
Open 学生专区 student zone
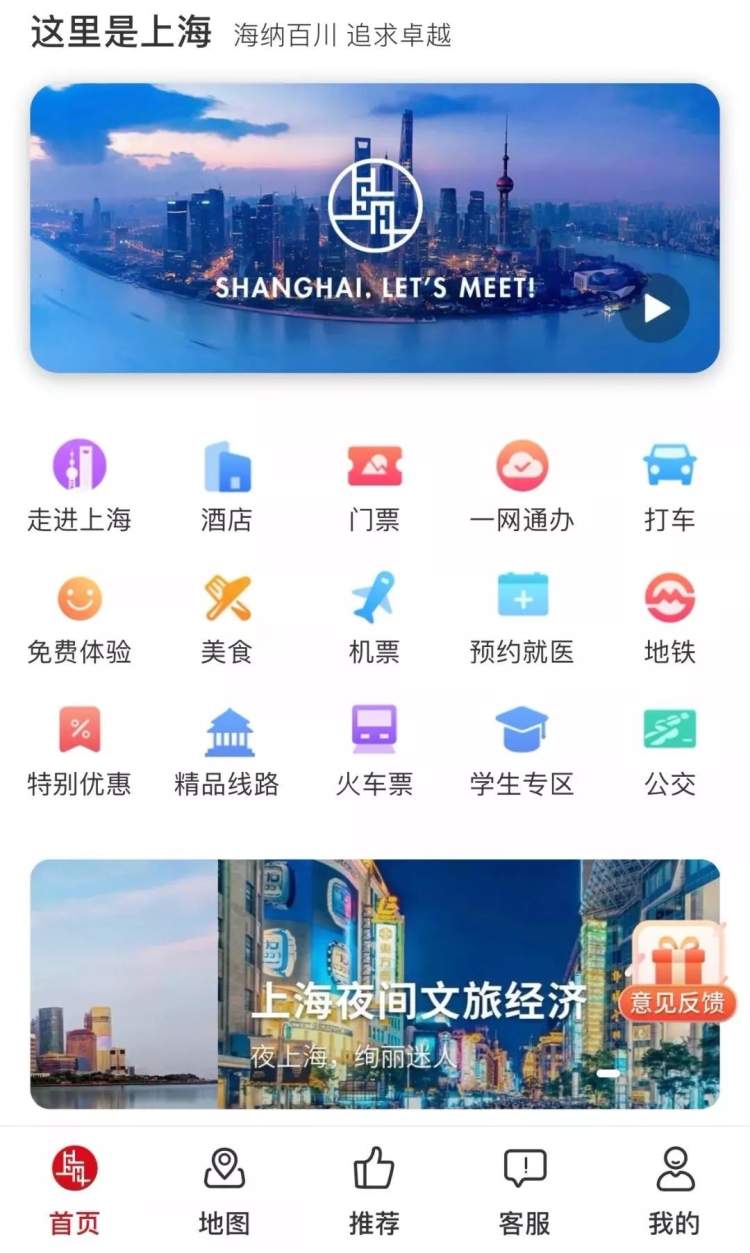522,750
